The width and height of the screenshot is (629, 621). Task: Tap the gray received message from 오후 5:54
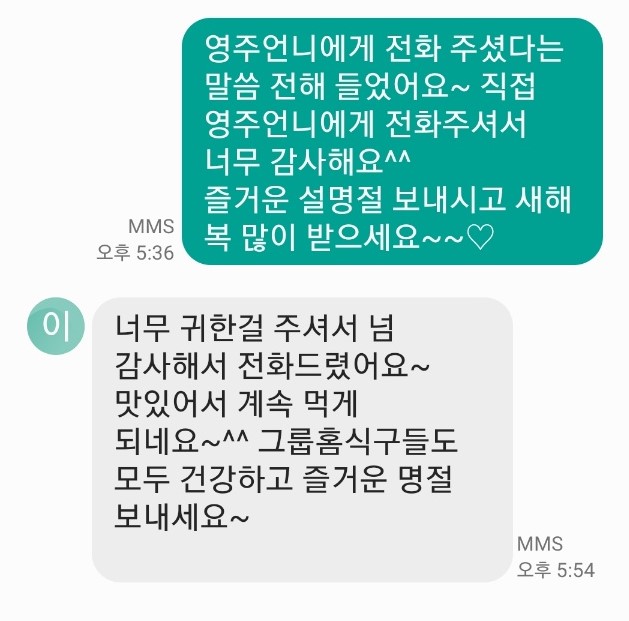point(302,438)
